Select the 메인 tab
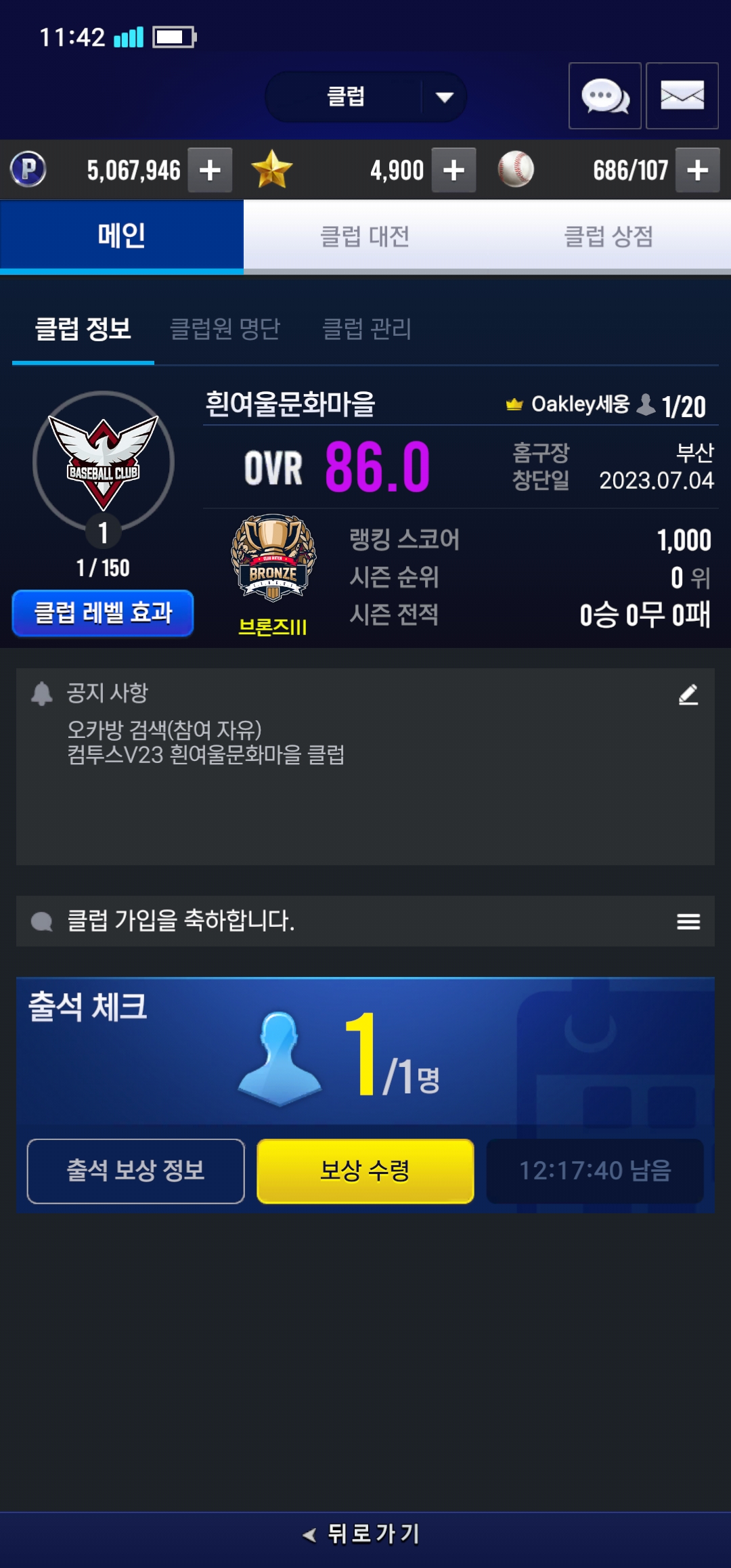The height and width of the screenshot is (1568, 731). coord(122,236)
